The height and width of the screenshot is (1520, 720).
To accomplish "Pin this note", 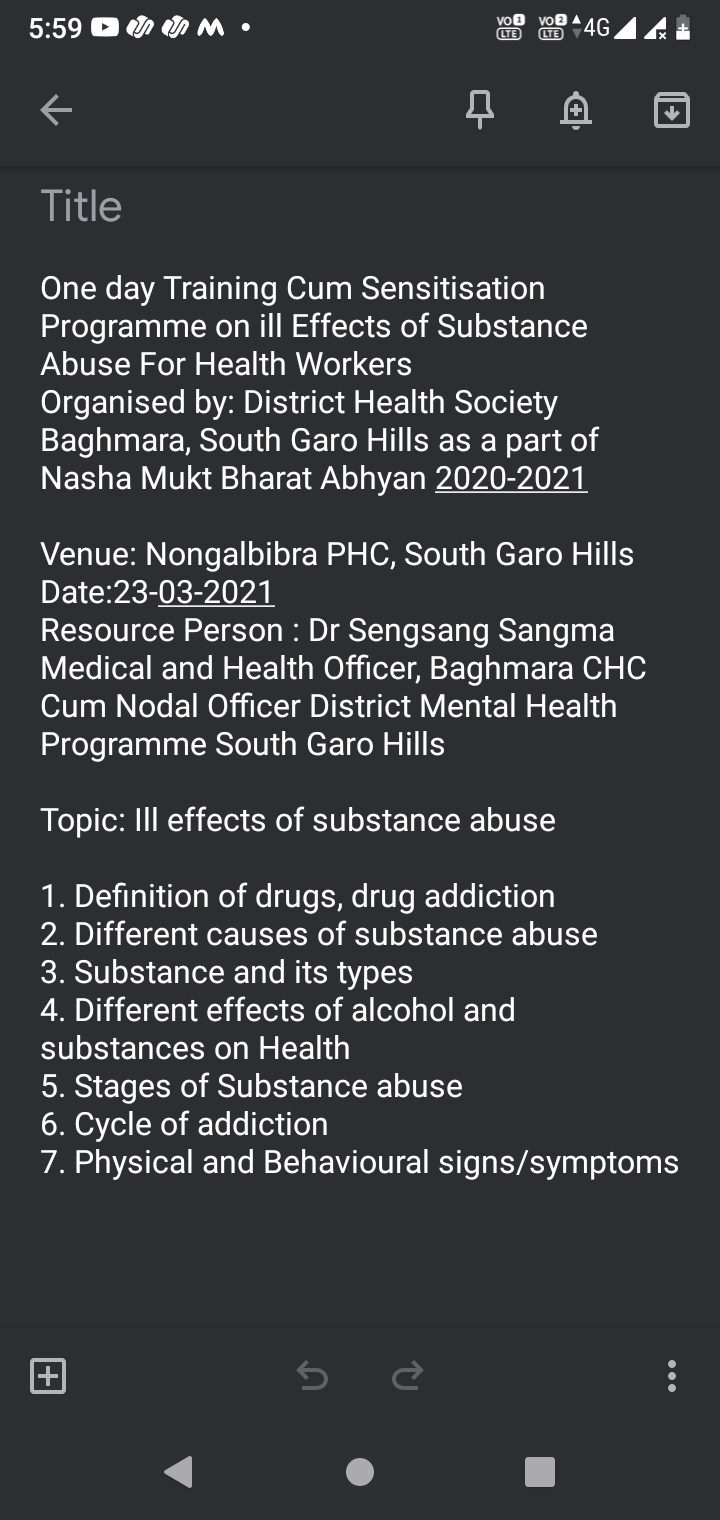I will coord(480,110).
